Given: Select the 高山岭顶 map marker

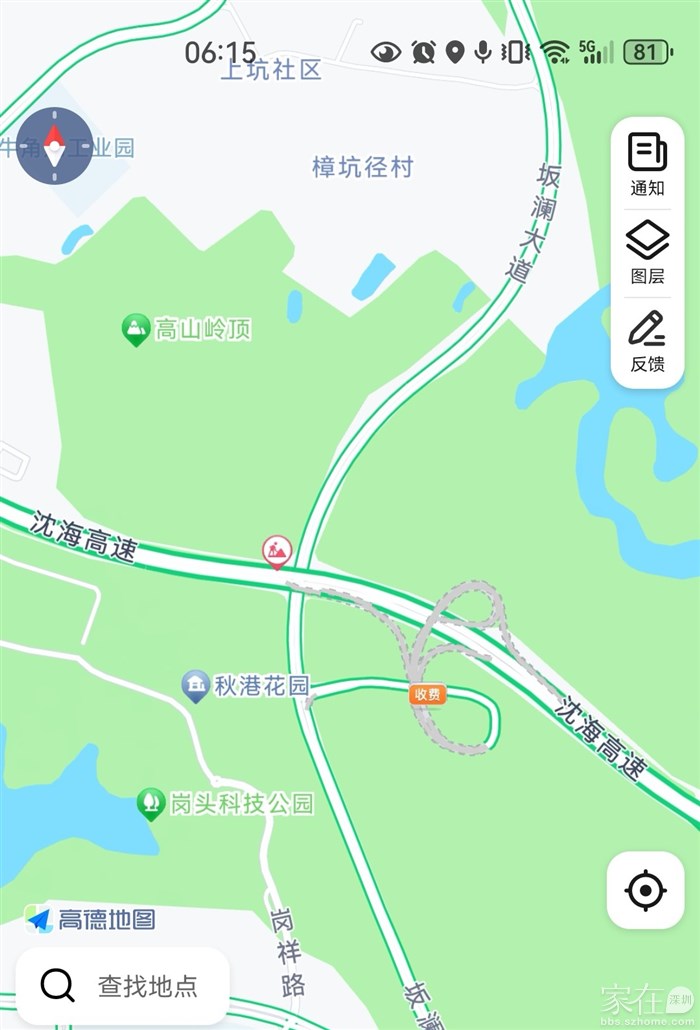Looking at the screenshot, I should pos(136,329).
